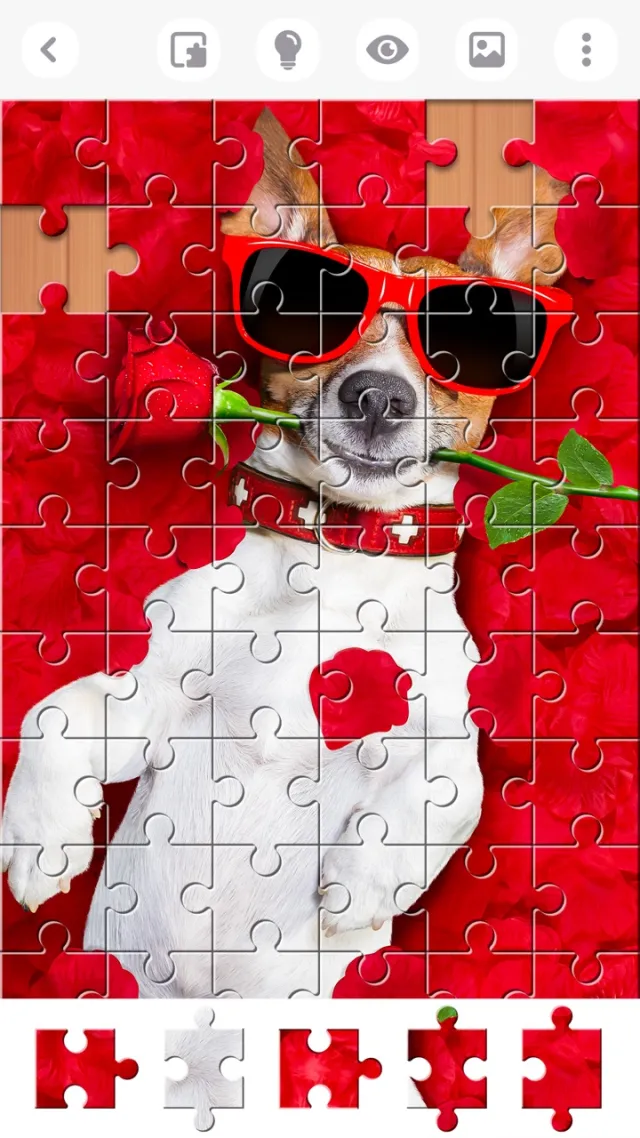Go back using the arrow button

(x=49, y=49)
